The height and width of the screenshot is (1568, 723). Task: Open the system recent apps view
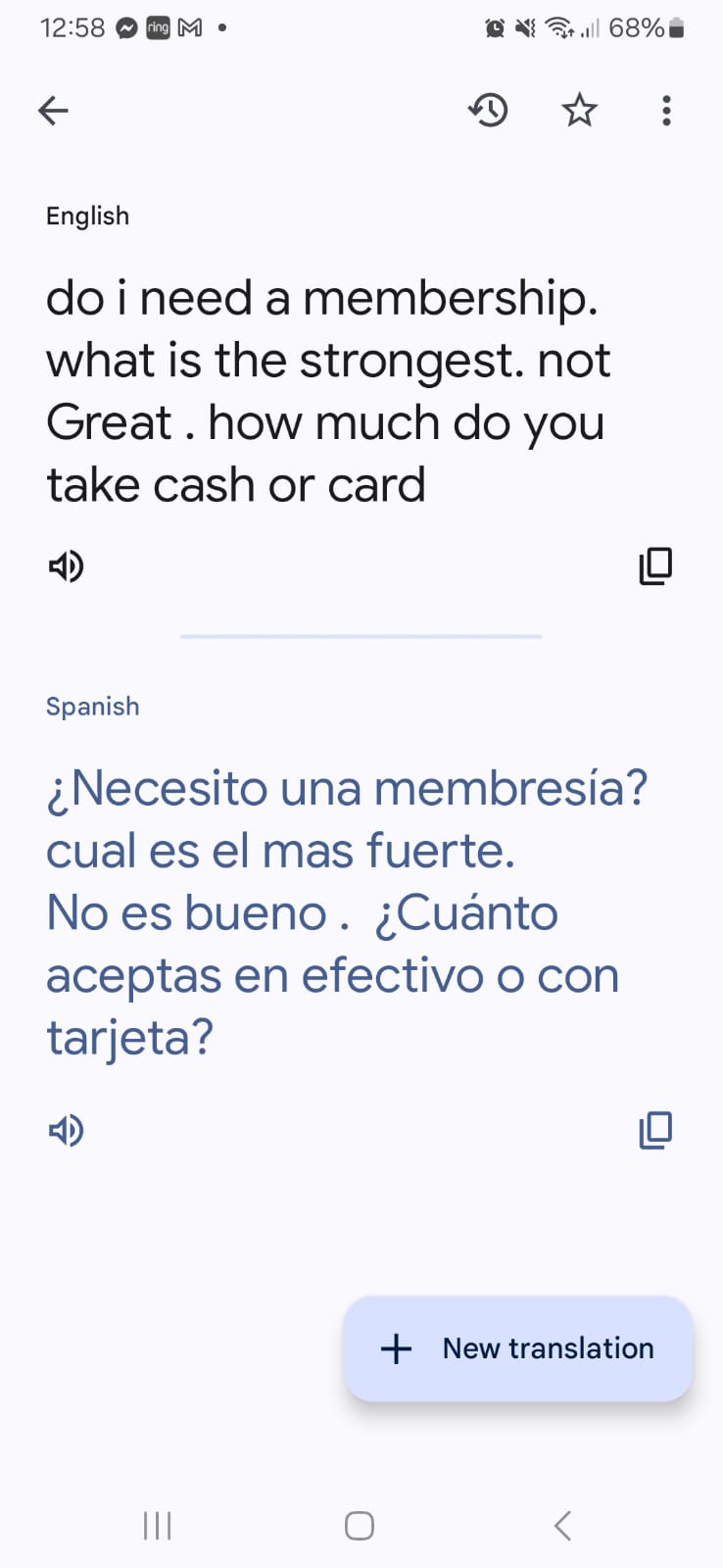[x=157, y=1525]
